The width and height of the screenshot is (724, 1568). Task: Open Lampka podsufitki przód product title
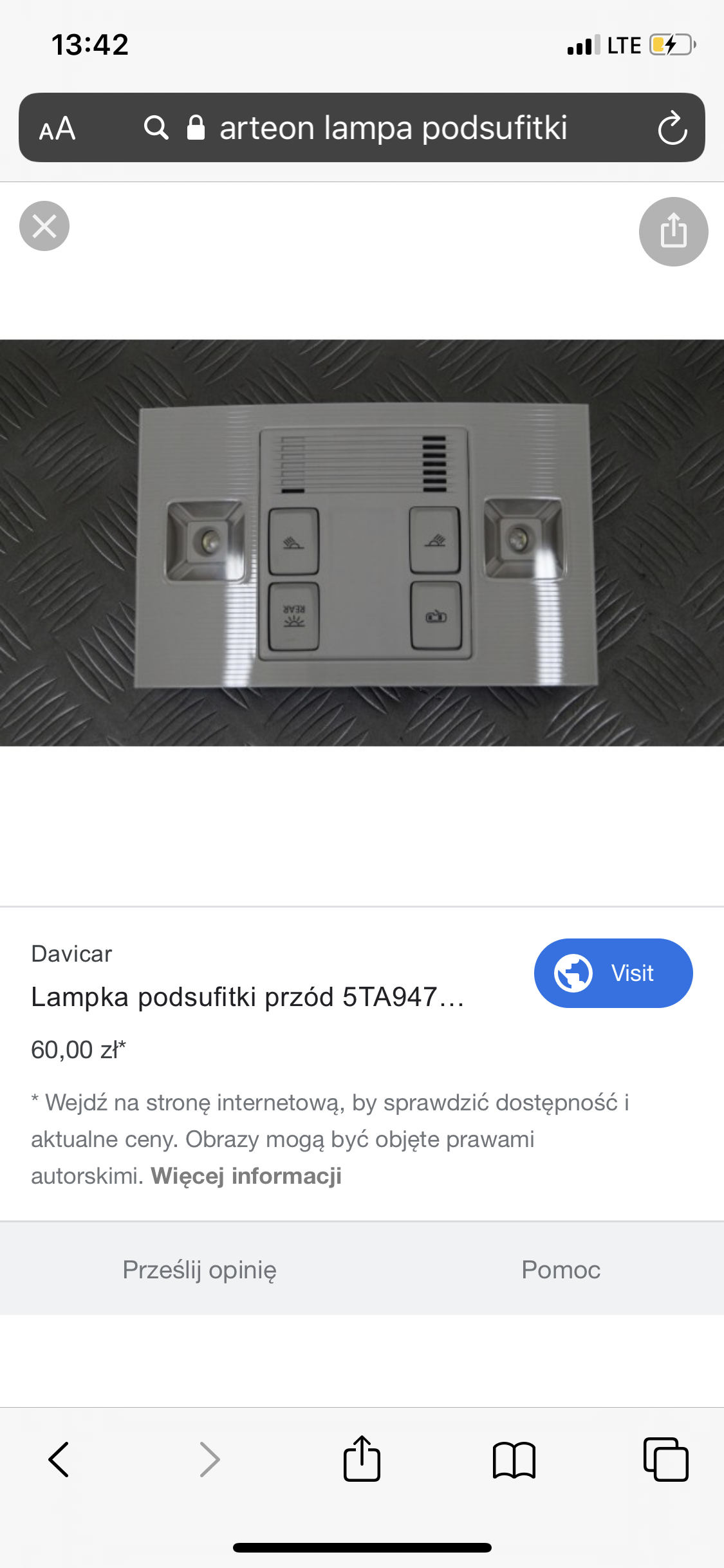pyautogui.click(x=248, y=997)
